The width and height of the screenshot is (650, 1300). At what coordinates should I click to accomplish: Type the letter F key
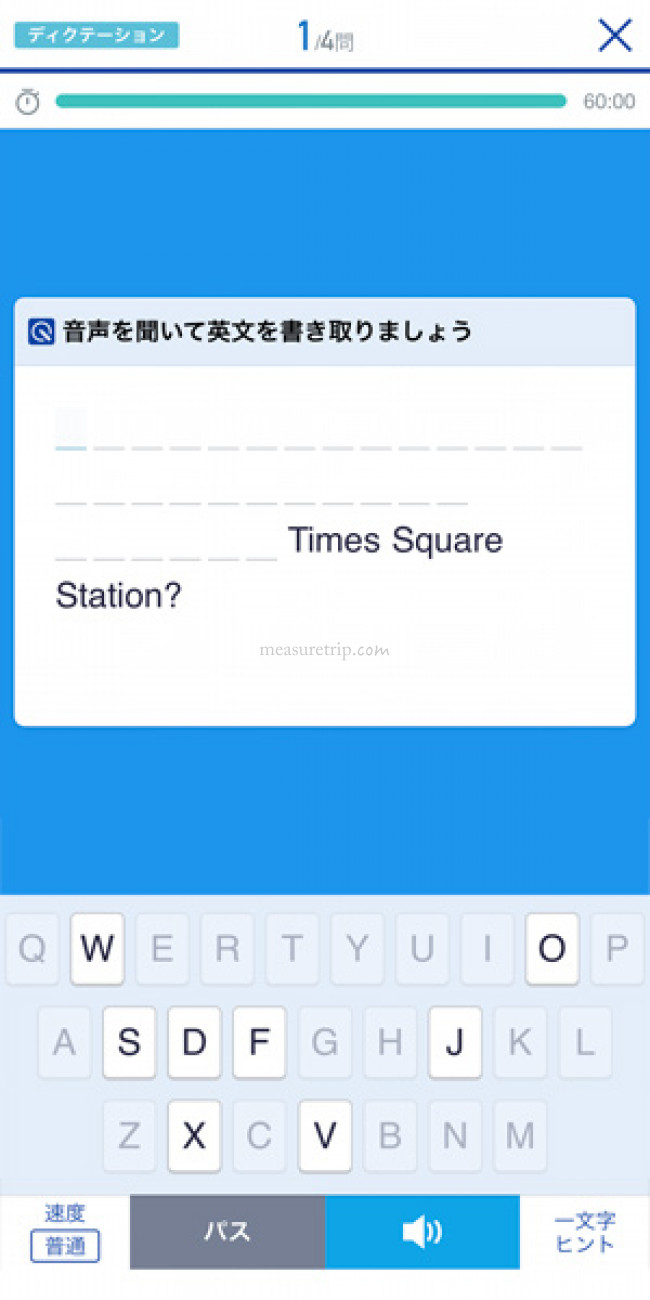259,1042
